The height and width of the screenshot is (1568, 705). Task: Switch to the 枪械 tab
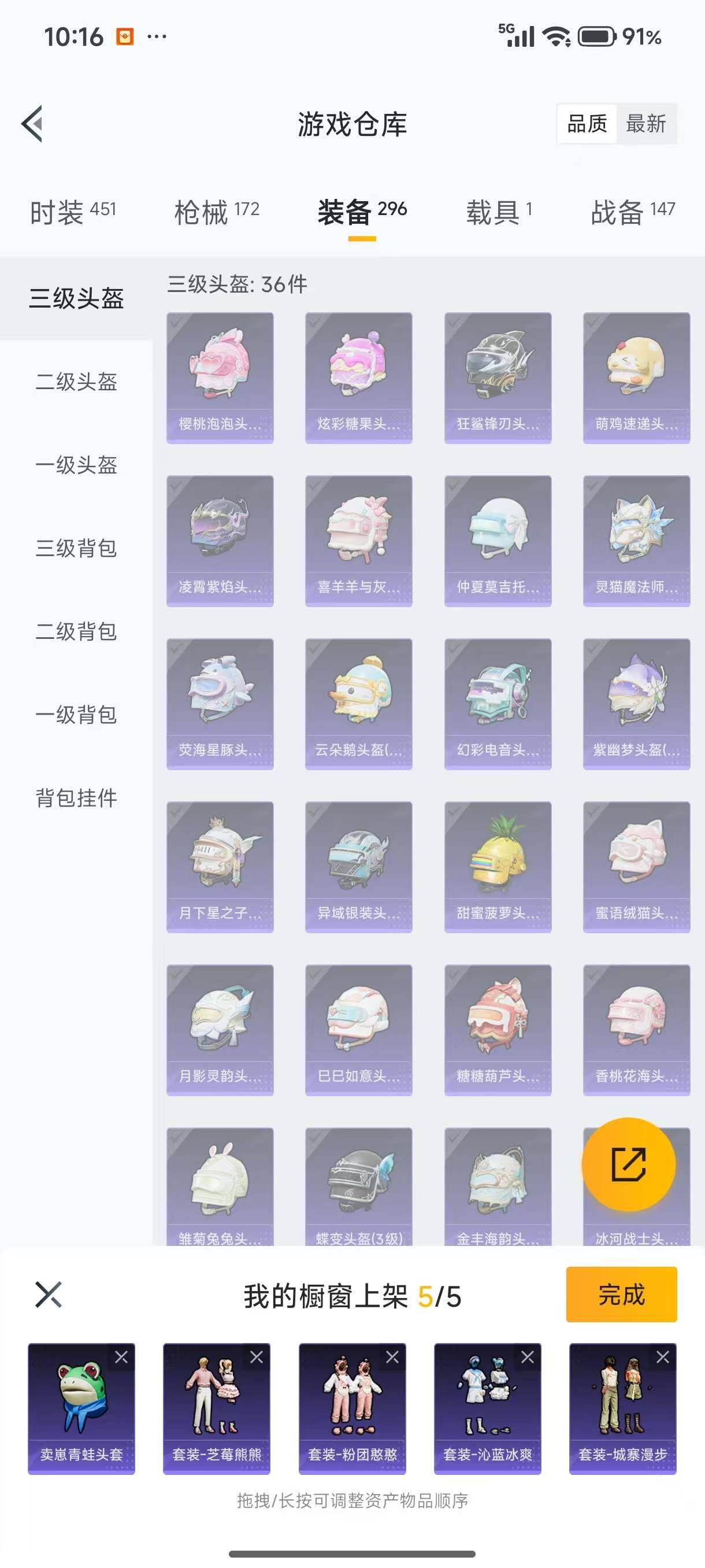[217, 212]
